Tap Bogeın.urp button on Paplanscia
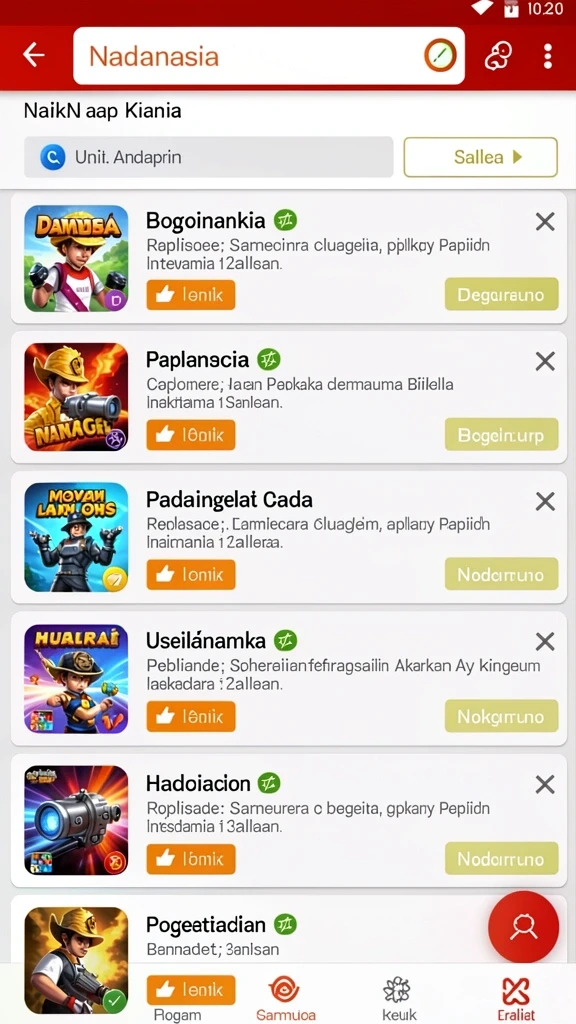Screen dimensions: 576x1024 [502, 435]
